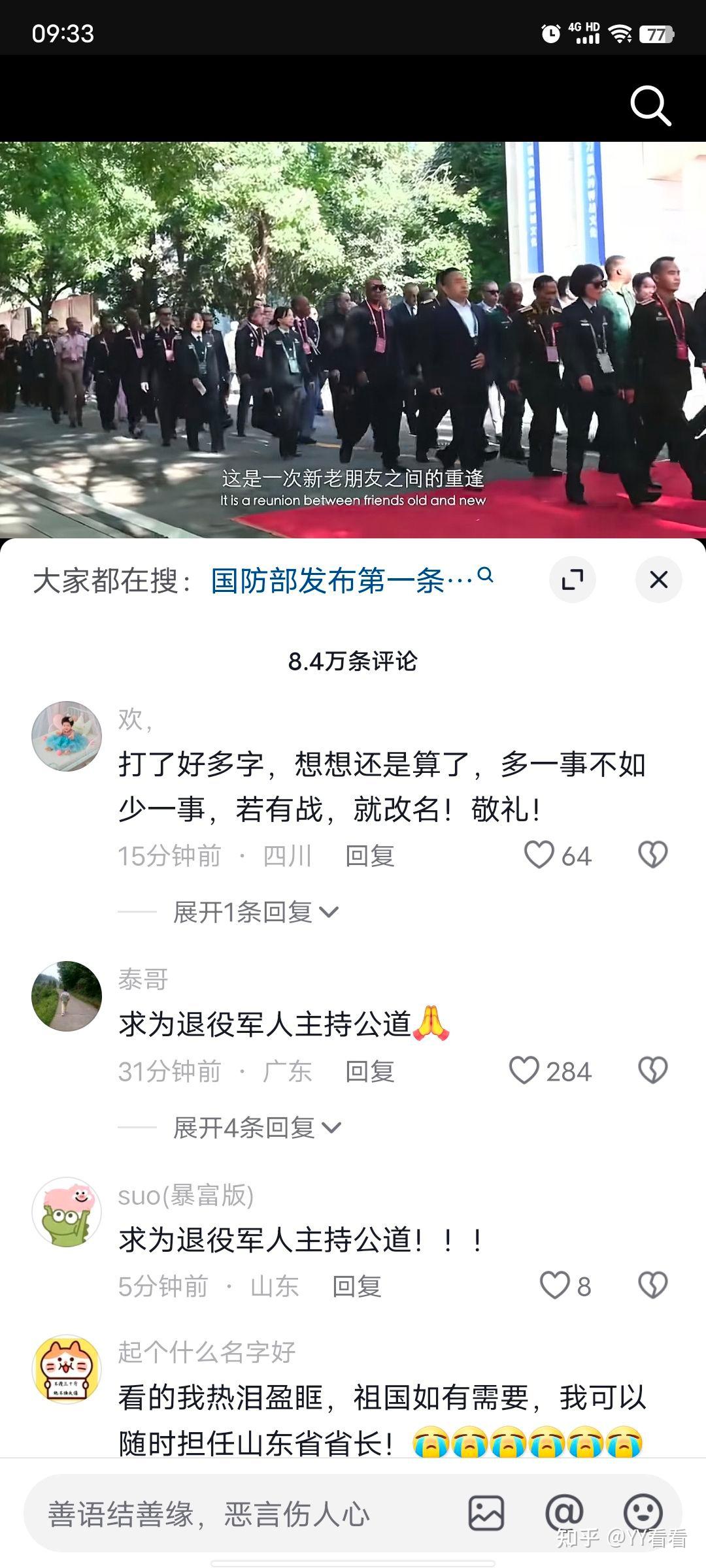Attach a picture to the comment
The height and width of the screenshot is (1568, 706).
pyautogui.click(x=486, y=1513)
